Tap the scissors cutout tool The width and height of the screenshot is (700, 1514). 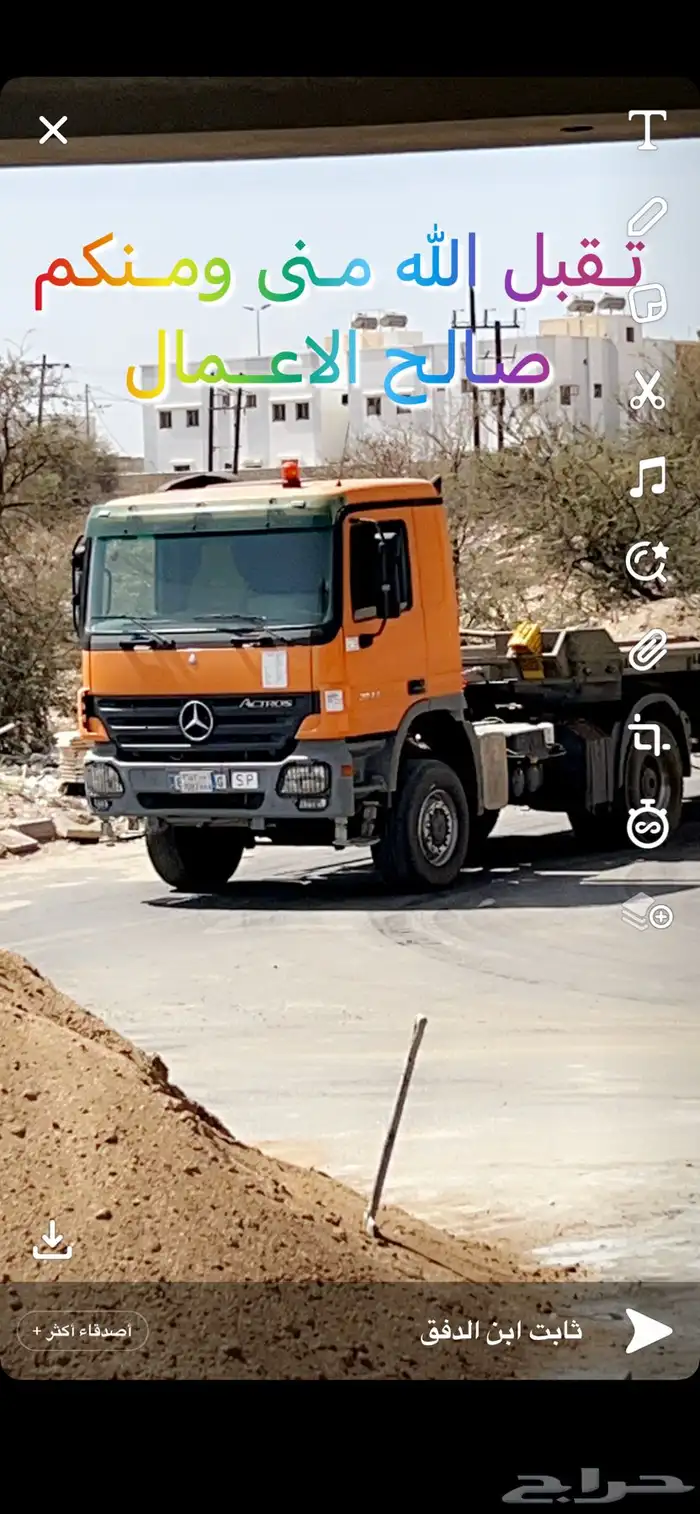(647, 389)
